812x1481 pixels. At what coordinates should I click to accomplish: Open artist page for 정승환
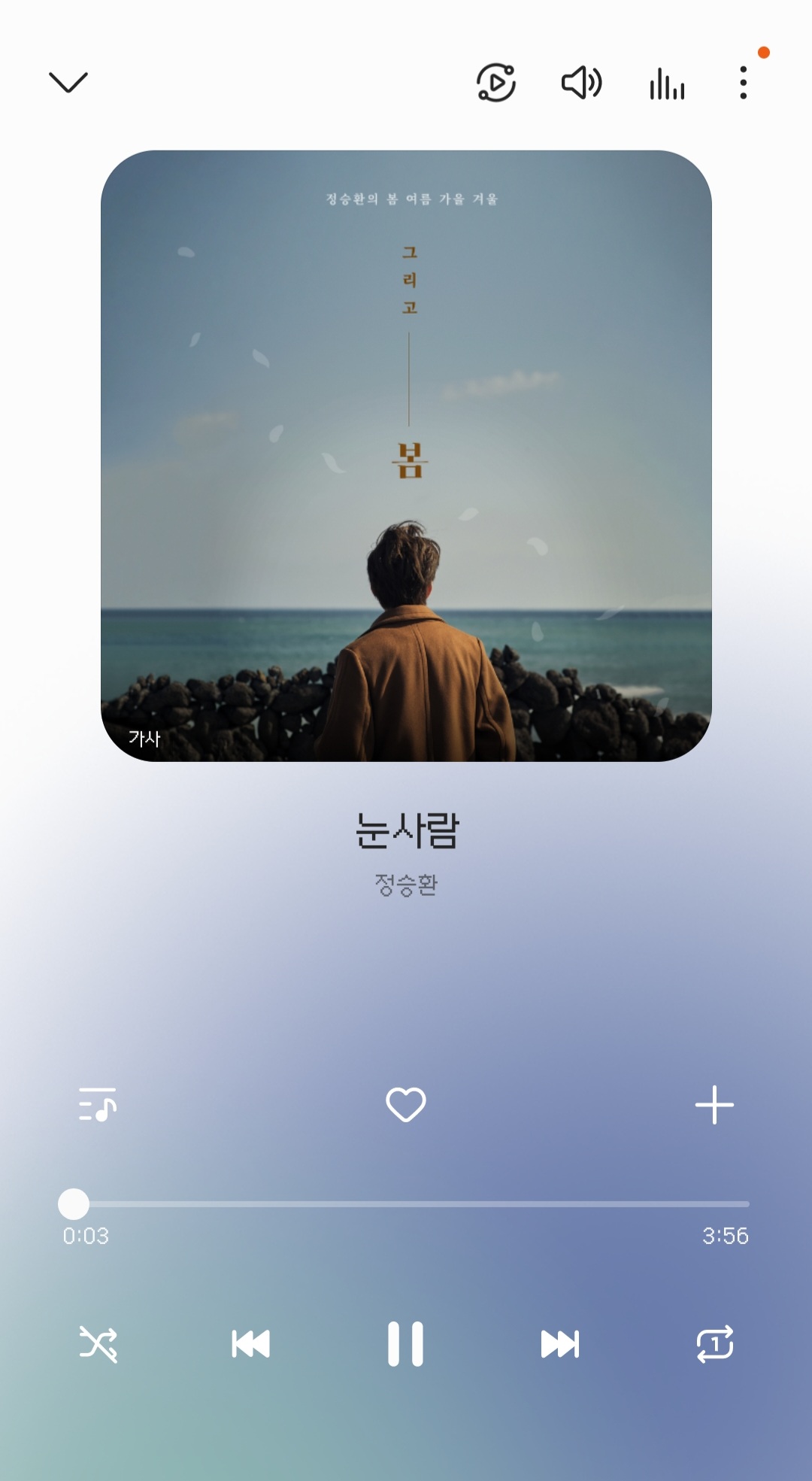(x=406, y=888)
